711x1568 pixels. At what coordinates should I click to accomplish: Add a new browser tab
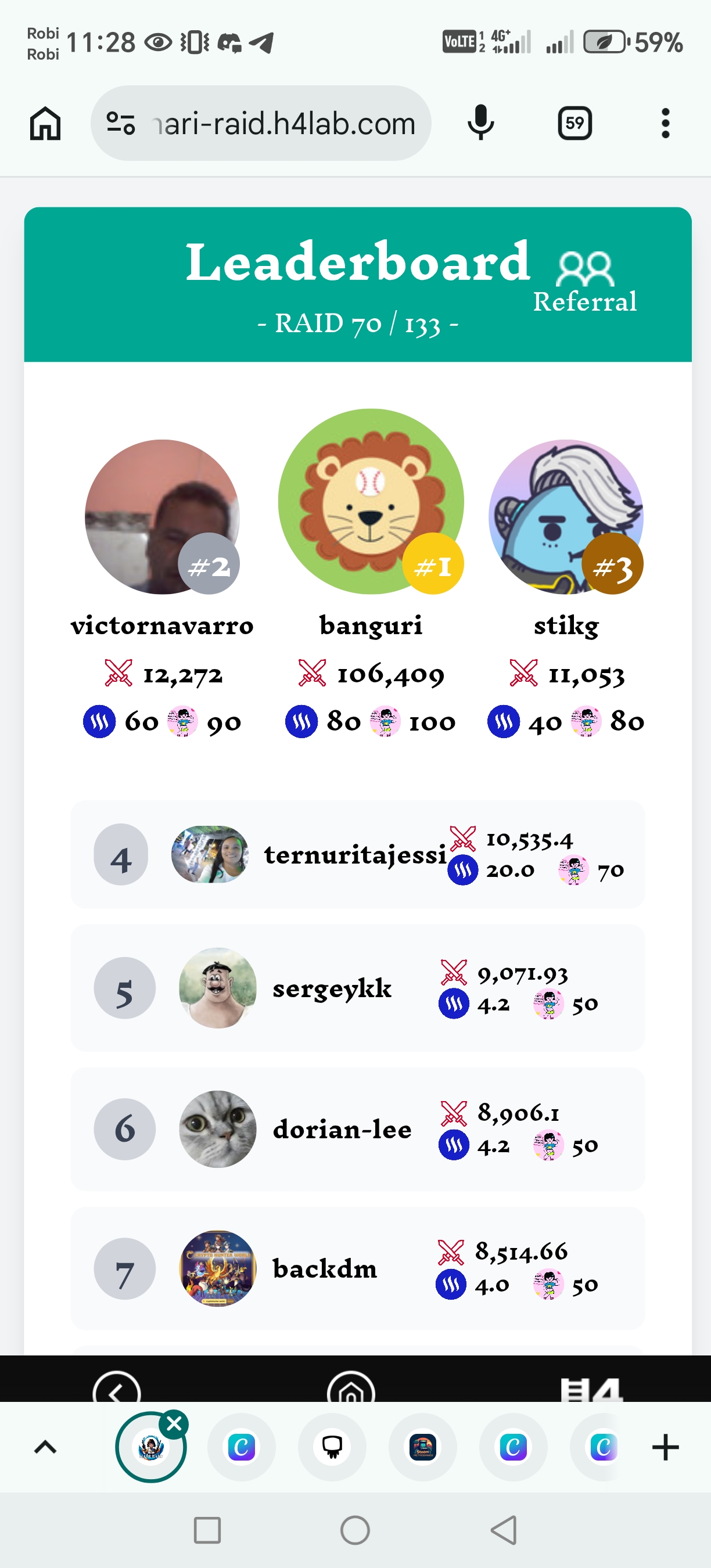[x=665, y=1447]
